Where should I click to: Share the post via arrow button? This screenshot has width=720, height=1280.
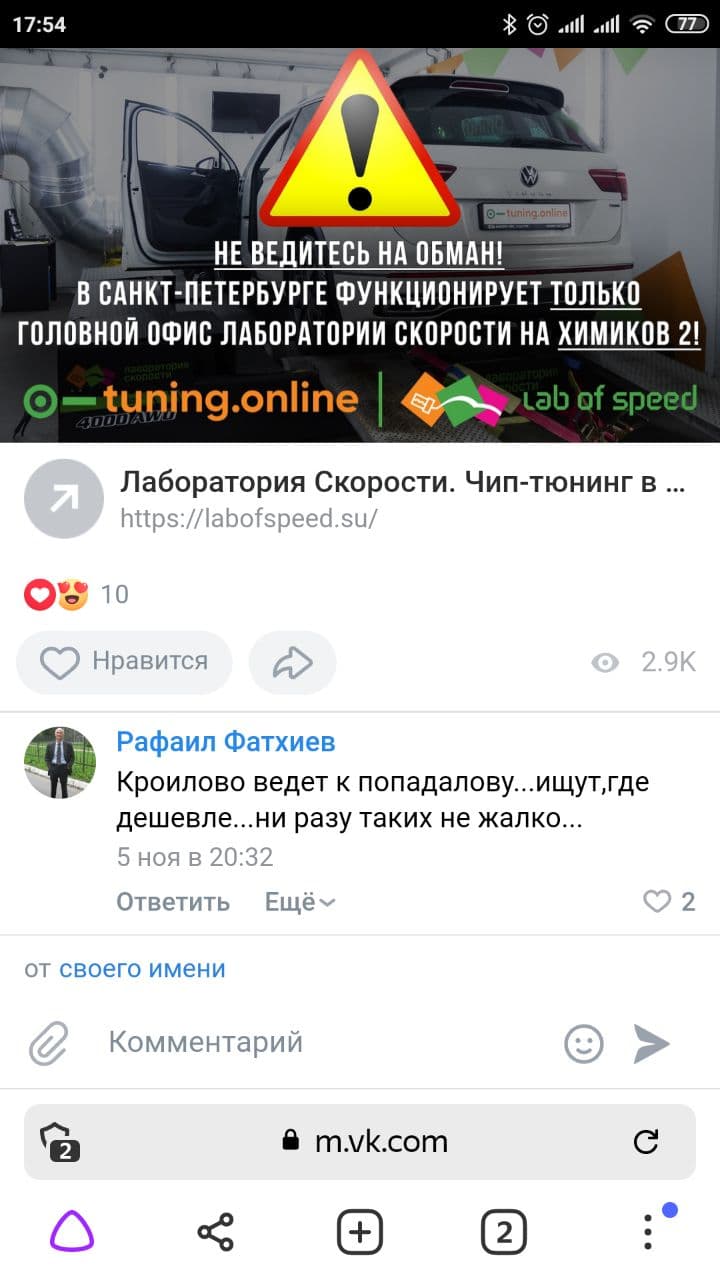292,662
